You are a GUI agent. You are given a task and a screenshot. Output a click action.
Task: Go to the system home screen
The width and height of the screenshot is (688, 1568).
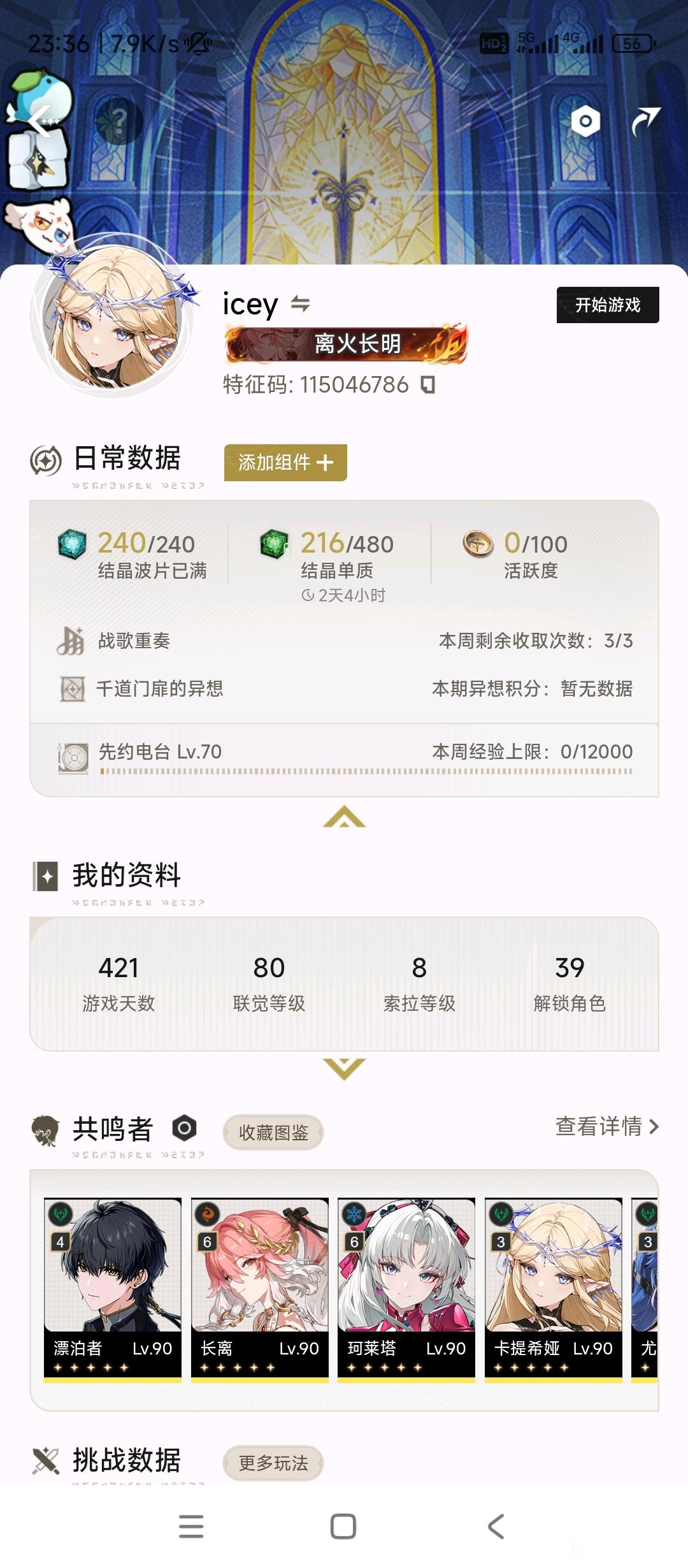tap(343, 1527)
